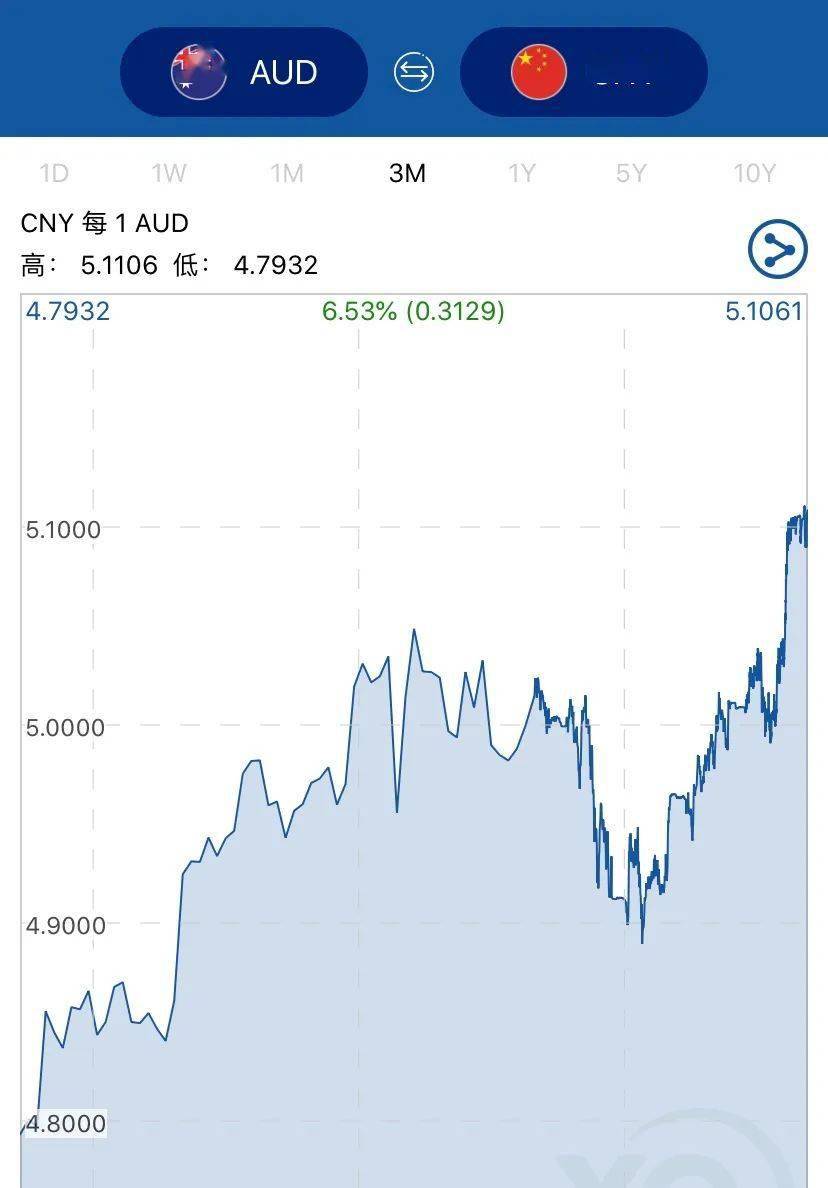The image size is (828, 1188).
Task: Select the 3M time range
Action: [x=407, y=173]
